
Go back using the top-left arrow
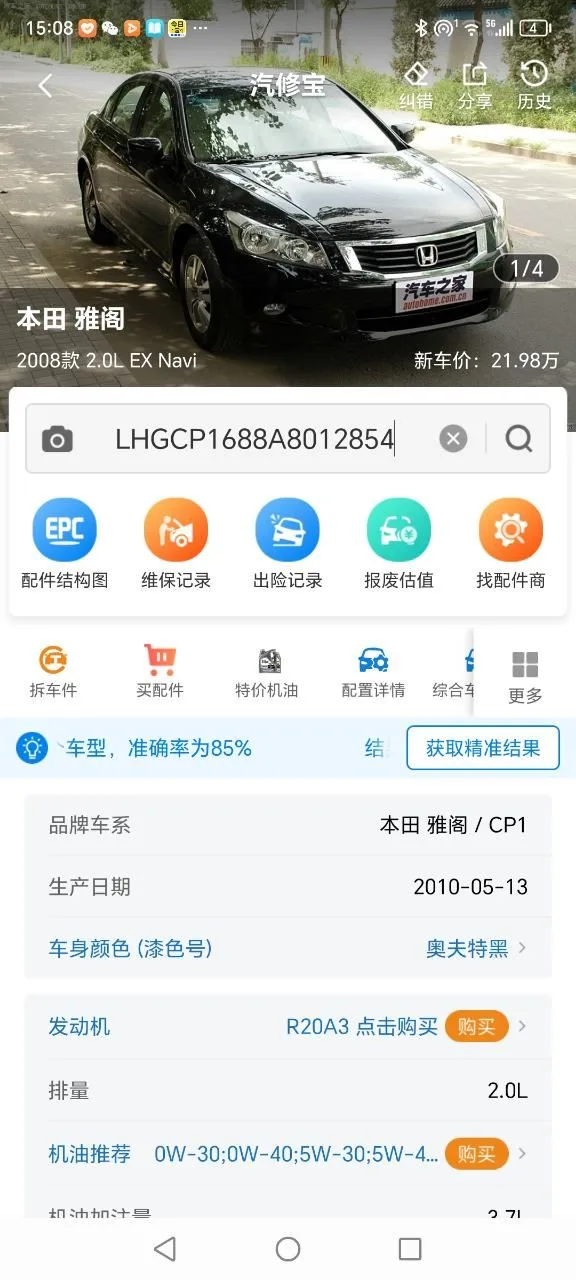(x=45, y=86)
